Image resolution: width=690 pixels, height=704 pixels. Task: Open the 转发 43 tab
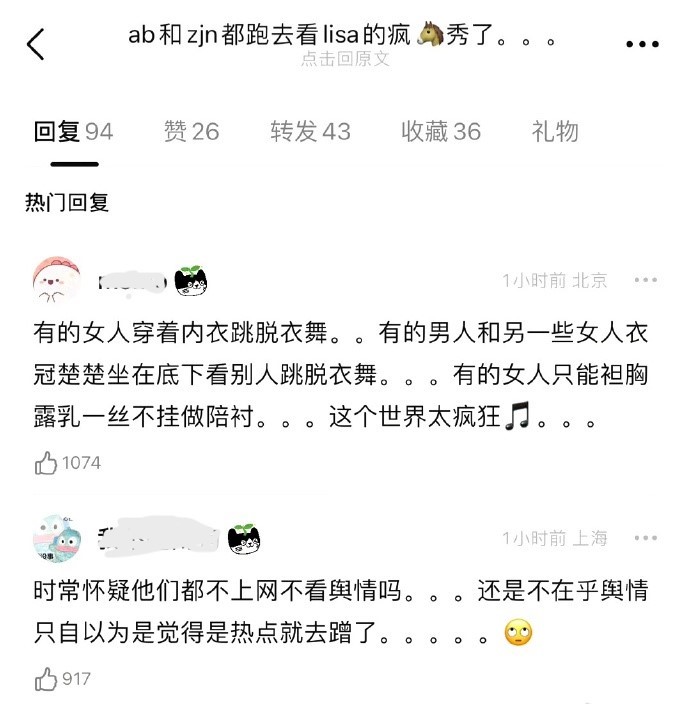click(310, 132)
